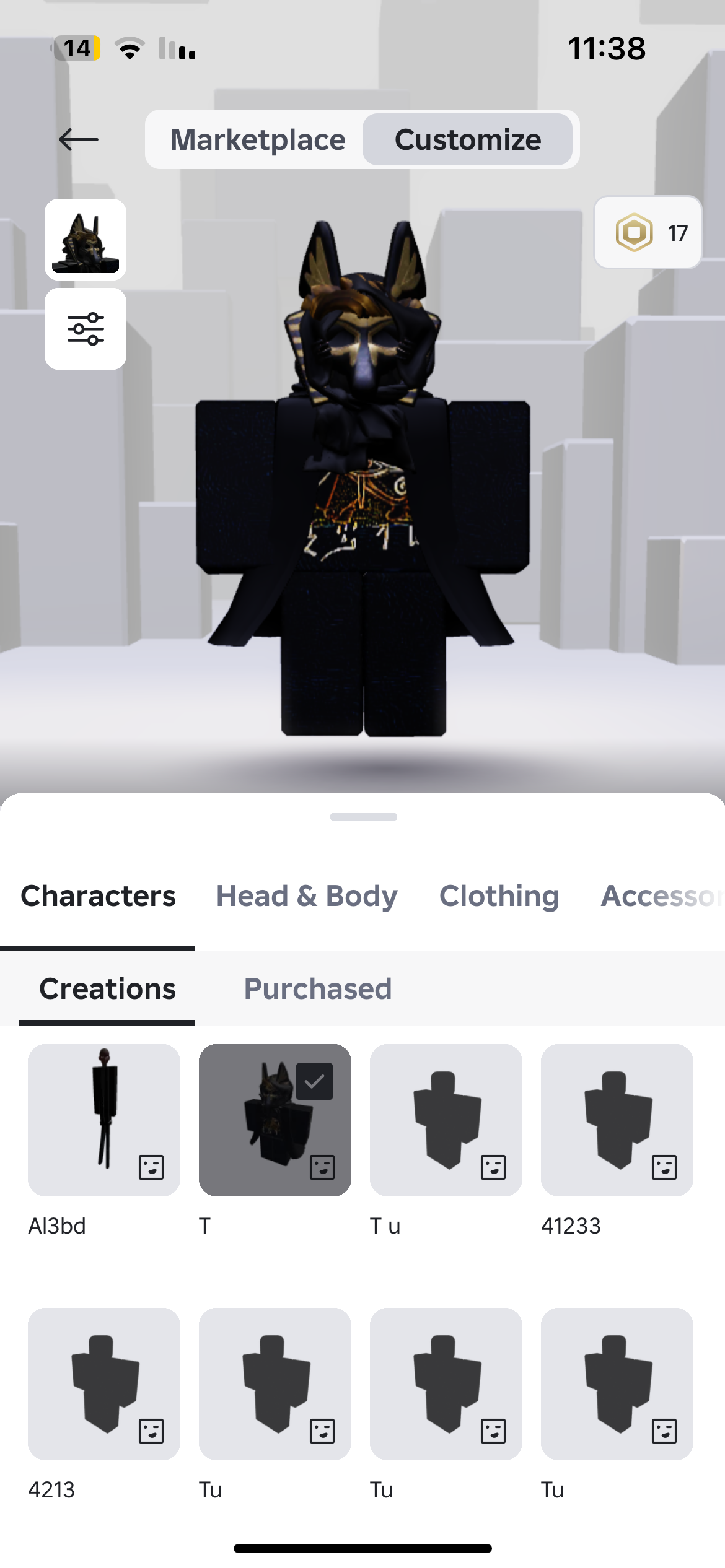Switch to the Marketplace segment
The height and width of the screenshot is (1568, 725).
click(258, 139)
